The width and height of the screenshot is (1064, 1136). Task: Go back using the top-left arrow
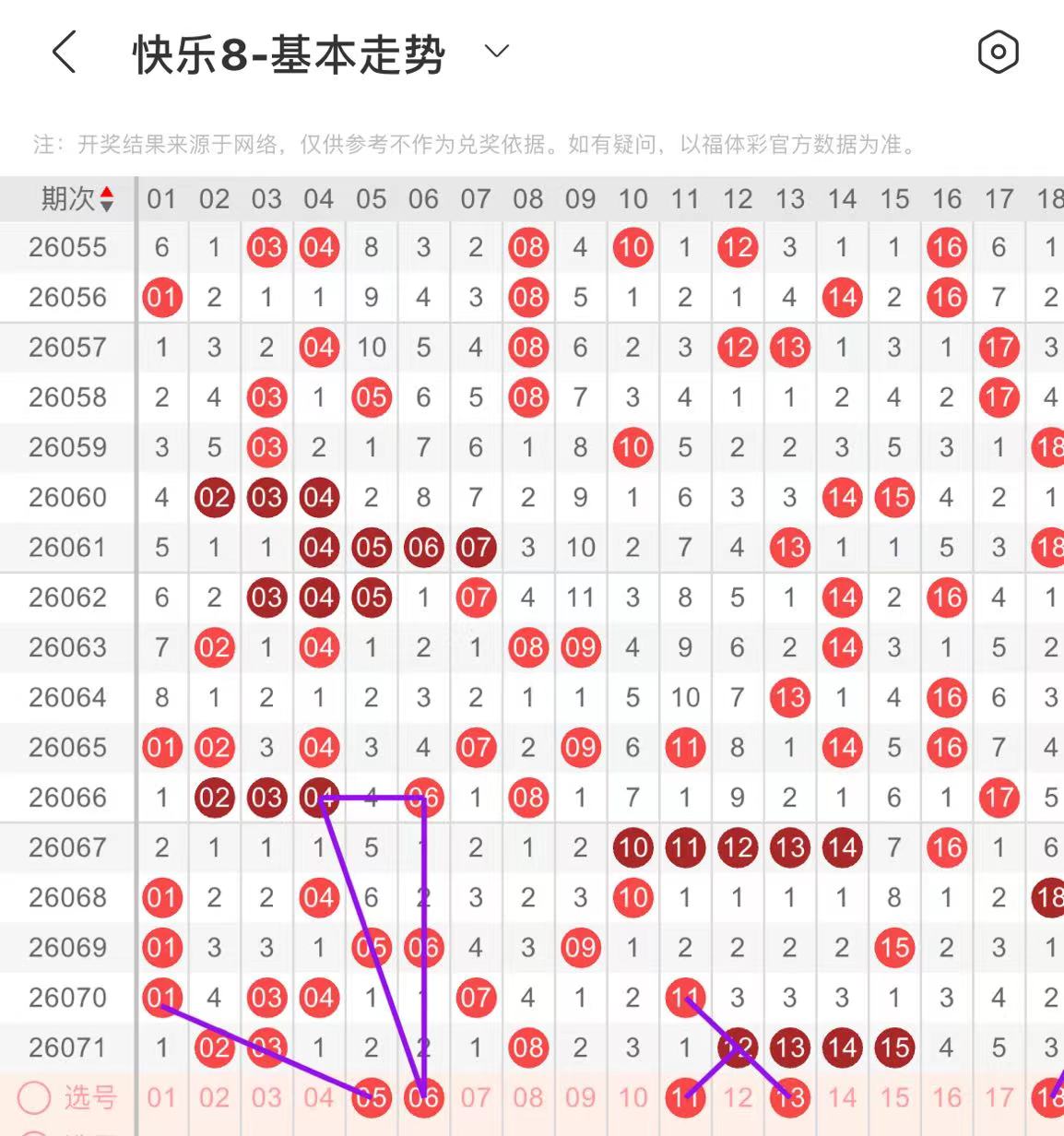coord(64,52)
